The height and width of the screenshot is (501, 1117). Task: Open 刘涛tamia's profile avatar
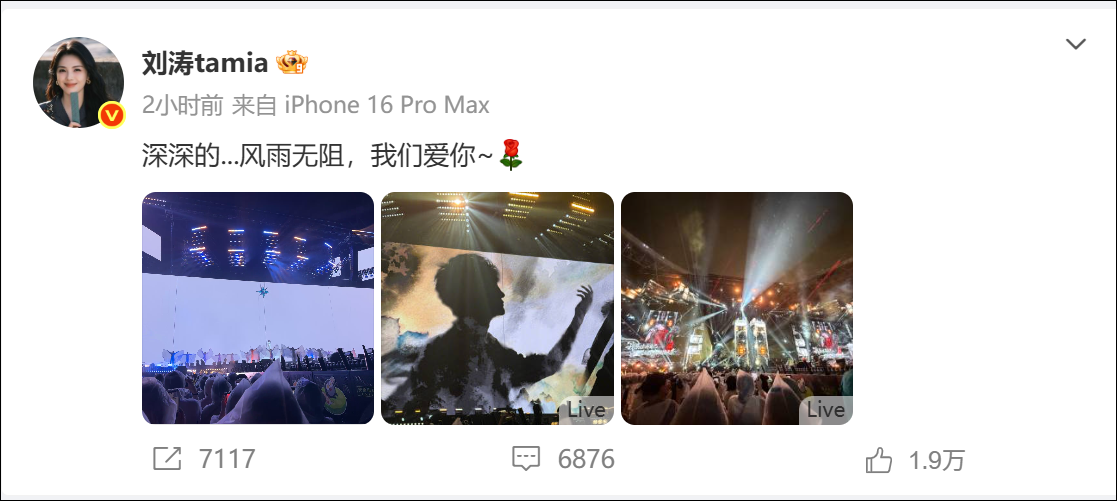coord(79,82)
